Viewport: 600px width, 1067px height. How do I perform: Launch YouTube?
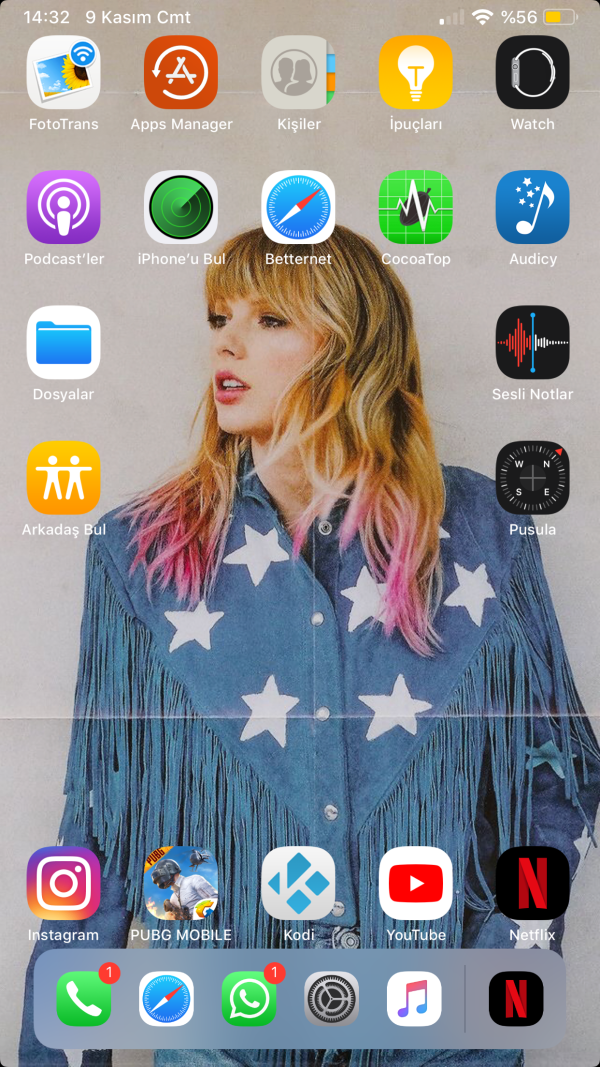pyautogui.click(x=416, y=884)
